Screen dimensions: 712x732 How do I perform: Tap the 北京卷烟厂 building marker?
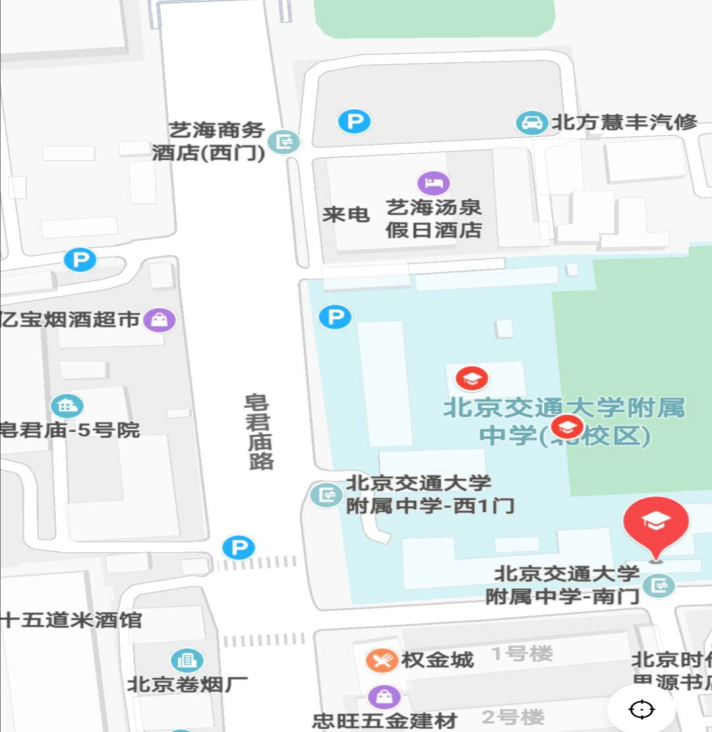click(x=186, y=660)
